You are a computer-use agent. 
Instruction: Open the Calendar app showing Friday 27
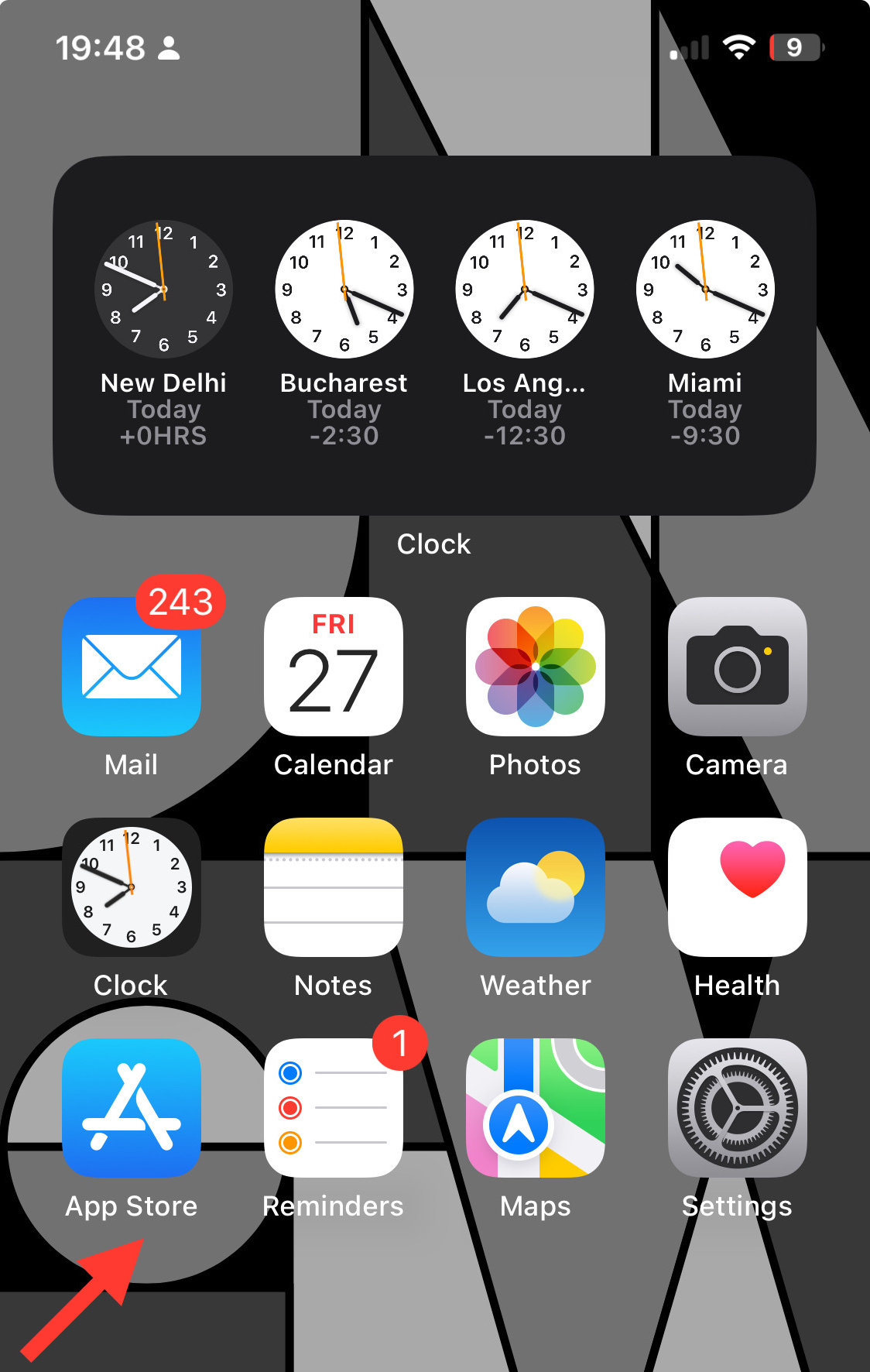point(333,667)
